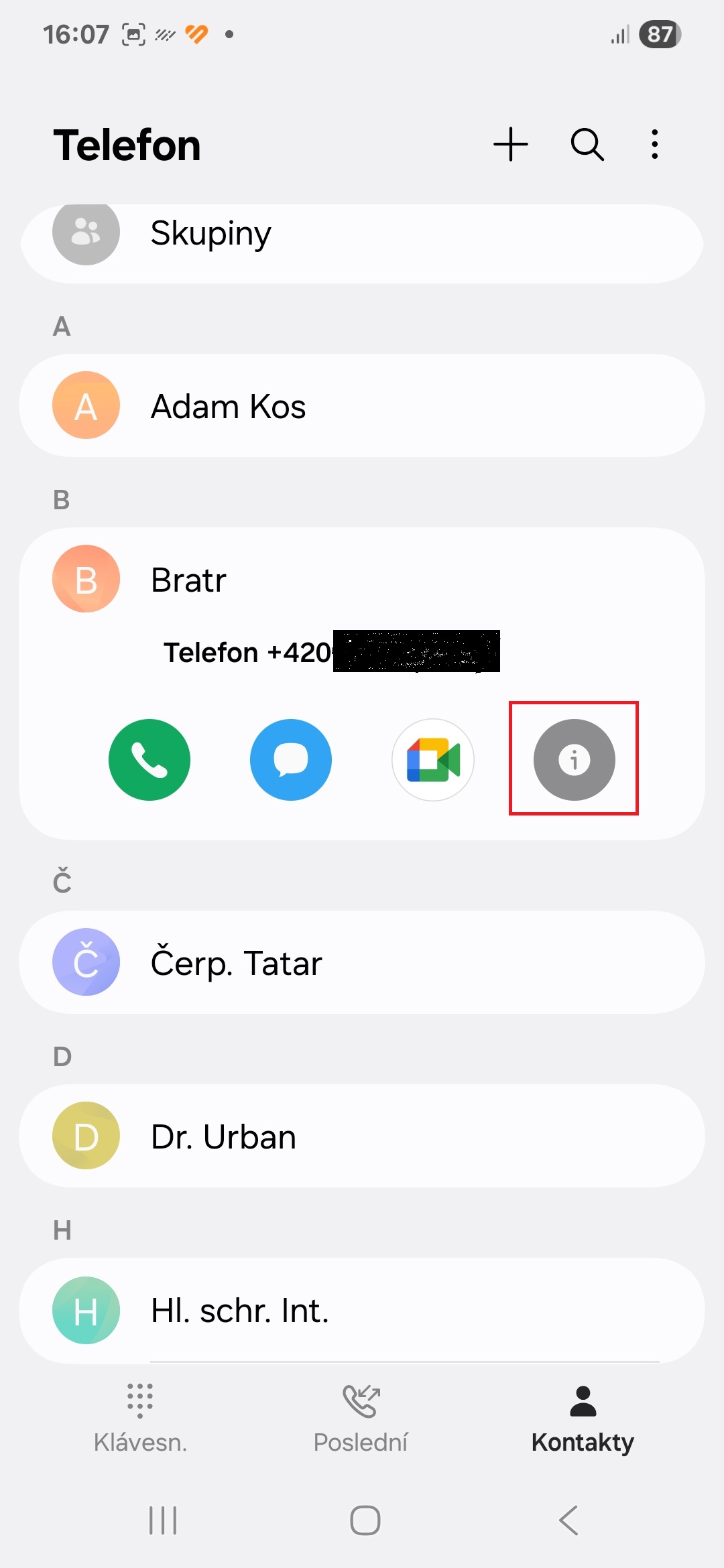Collapse the Bratr contact row
The image size is (724, 1568).
[x=362, y=579]
